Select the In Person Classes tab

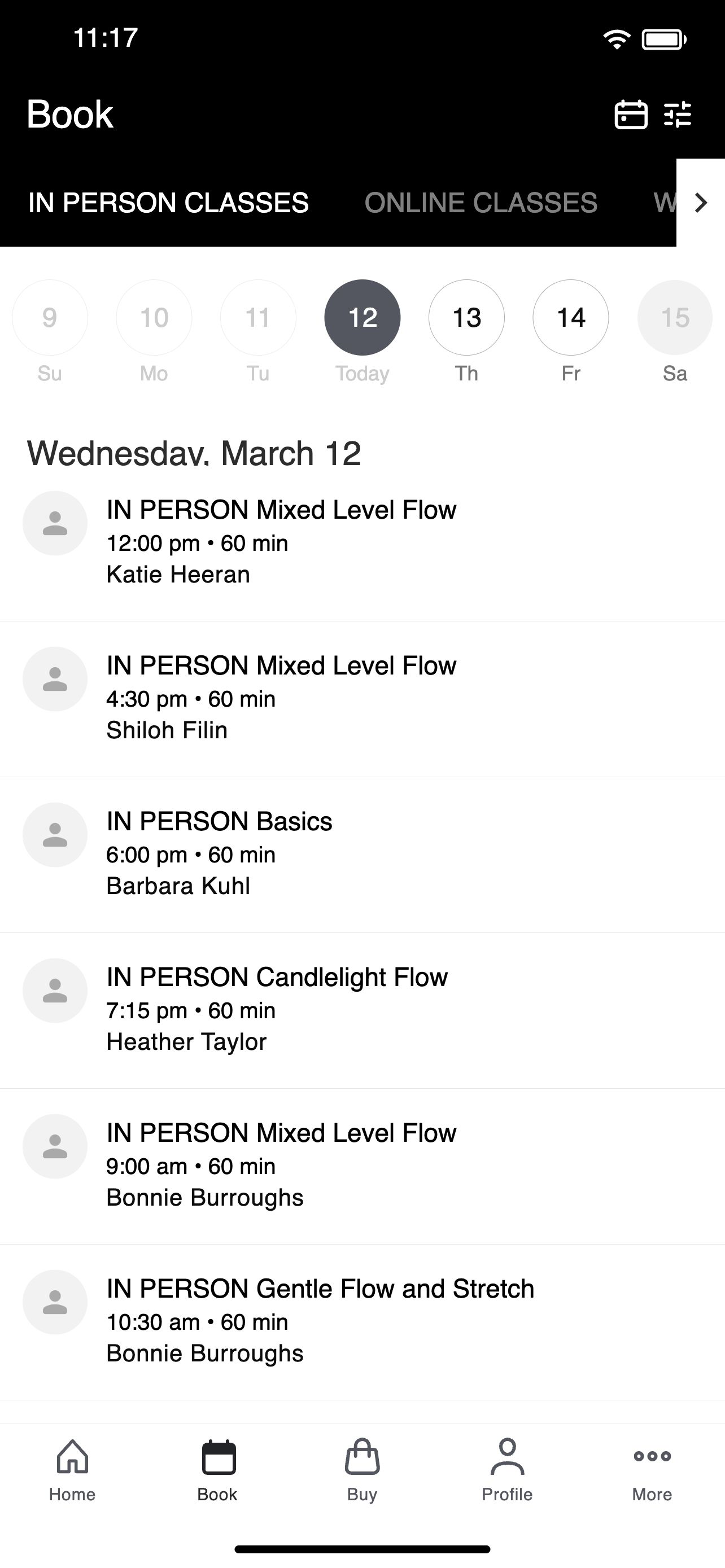click(x=169, y=203)
